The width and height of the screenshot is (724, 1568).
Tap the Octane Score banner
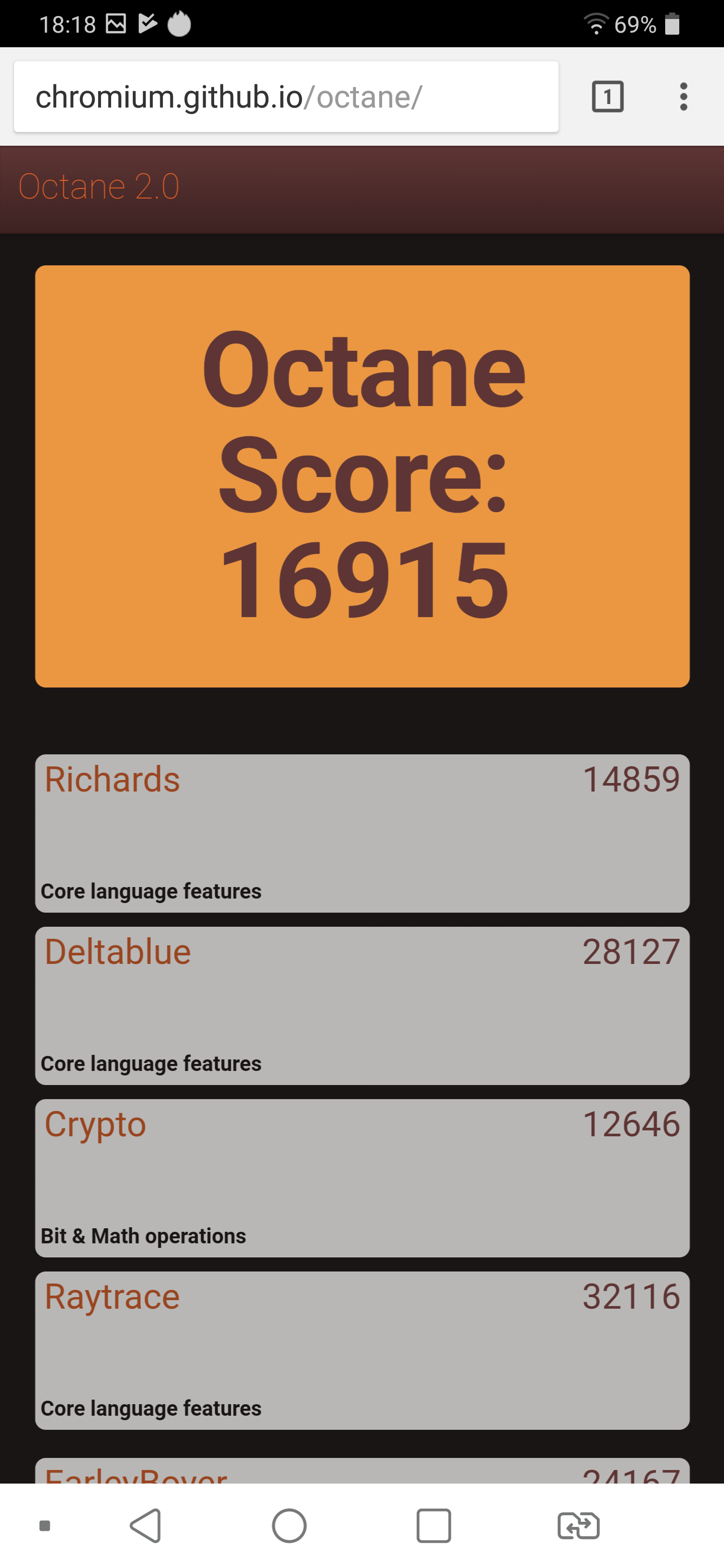point(363,476)
